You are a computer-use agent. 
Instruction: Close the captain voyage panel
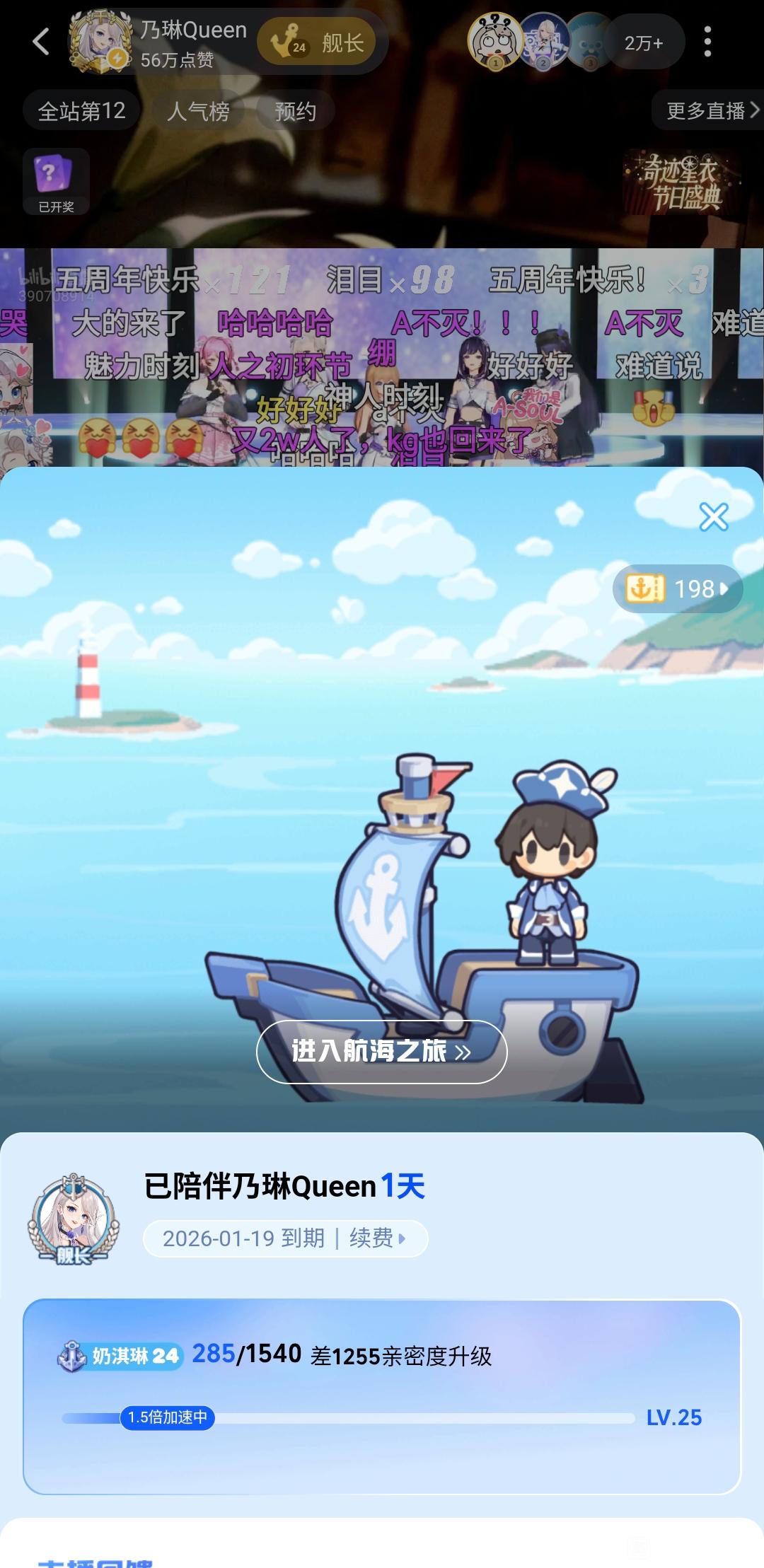point(713,517)
